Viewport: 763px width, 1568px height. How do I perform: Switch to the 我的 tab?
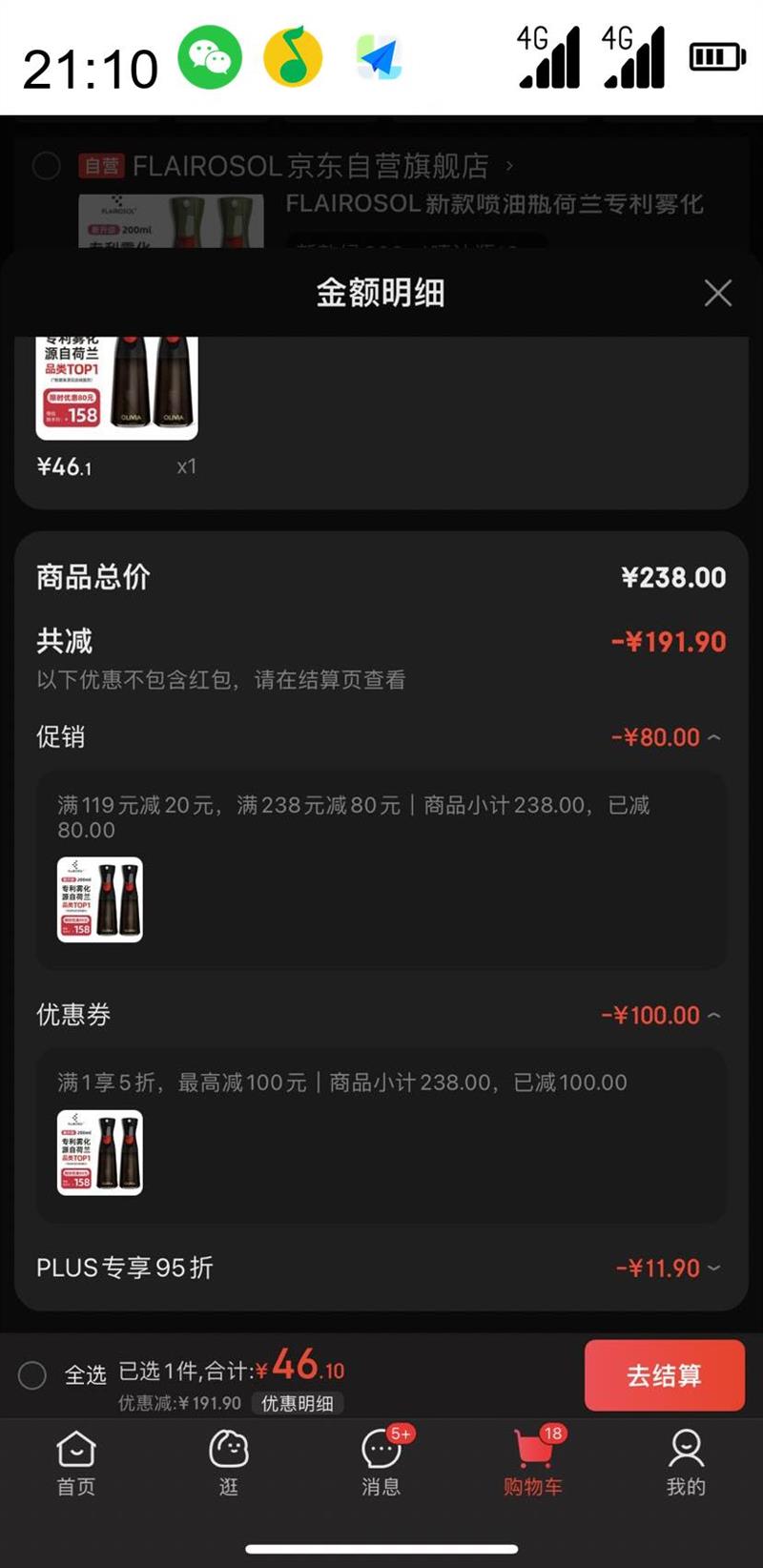[x=686, y=1462]
